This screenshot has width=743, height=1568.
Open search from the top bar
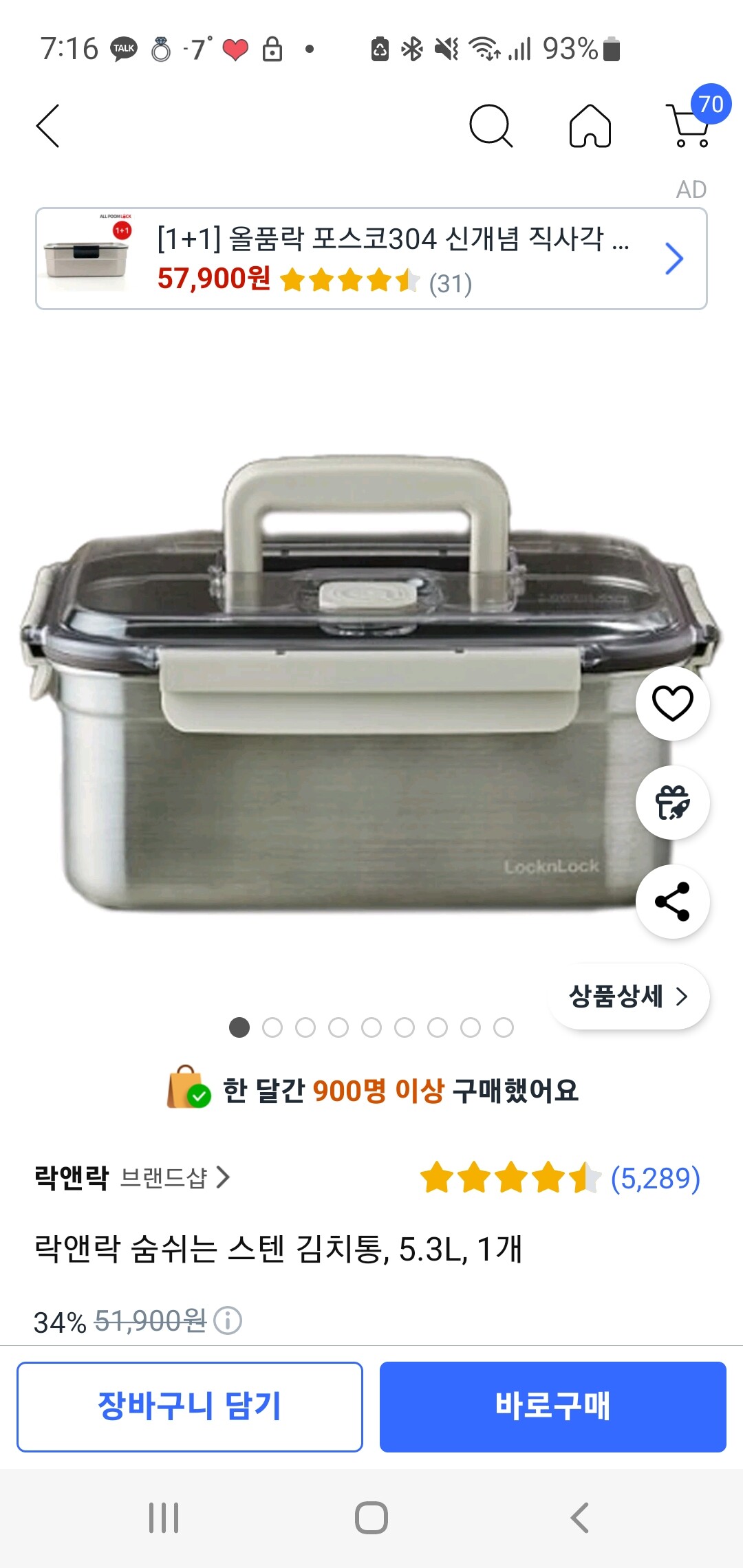(491, 126)
